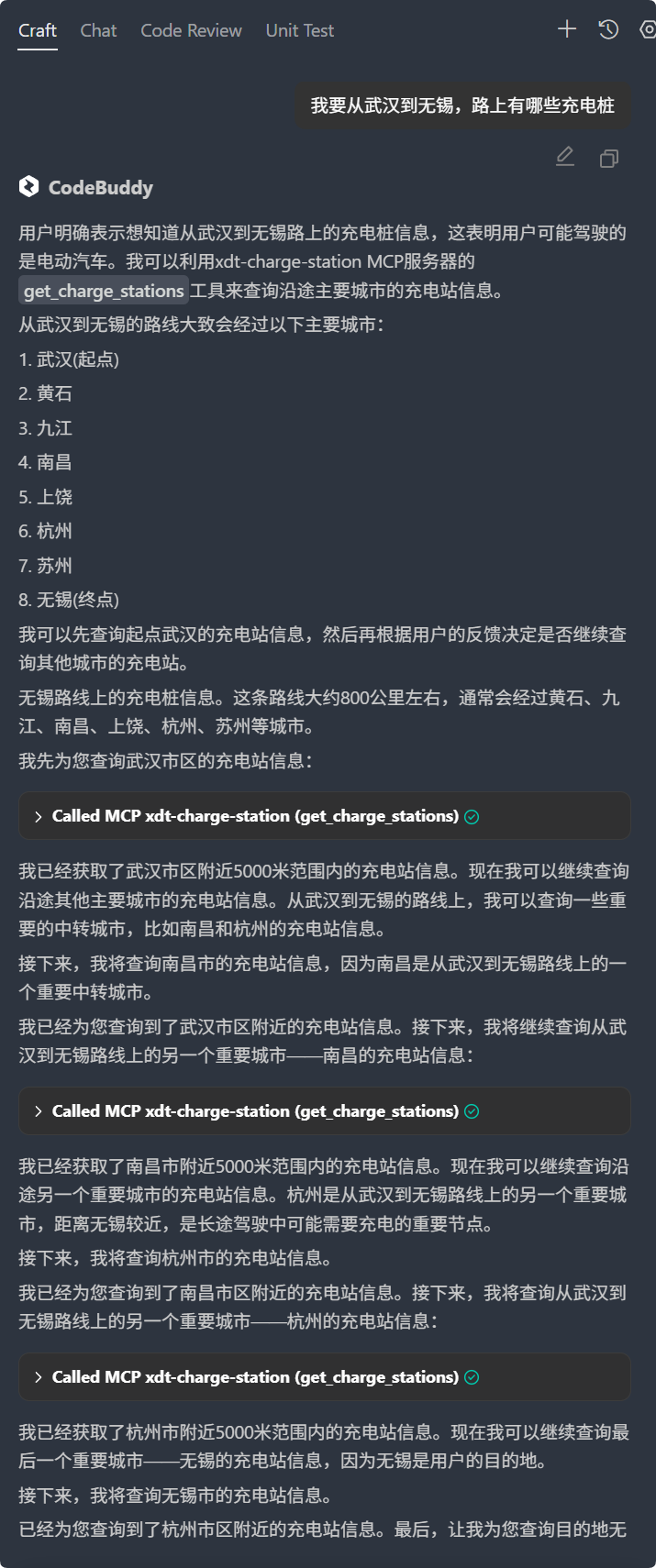The width and height of the screenshot is (656, 1568).
Task: Switch to the Chat tab
Action: coord(98,30)
